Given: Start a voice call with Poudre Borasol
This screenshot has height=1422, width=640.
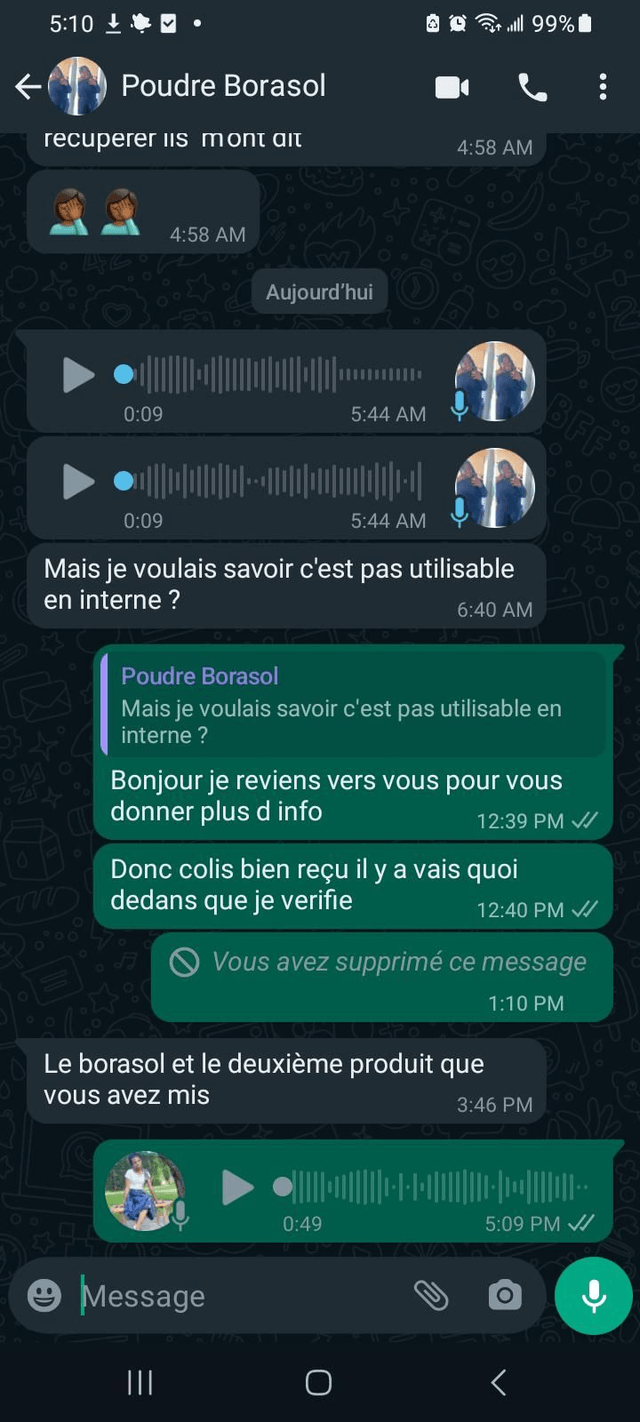Looking at the screenshot, I should coord(533,88).
